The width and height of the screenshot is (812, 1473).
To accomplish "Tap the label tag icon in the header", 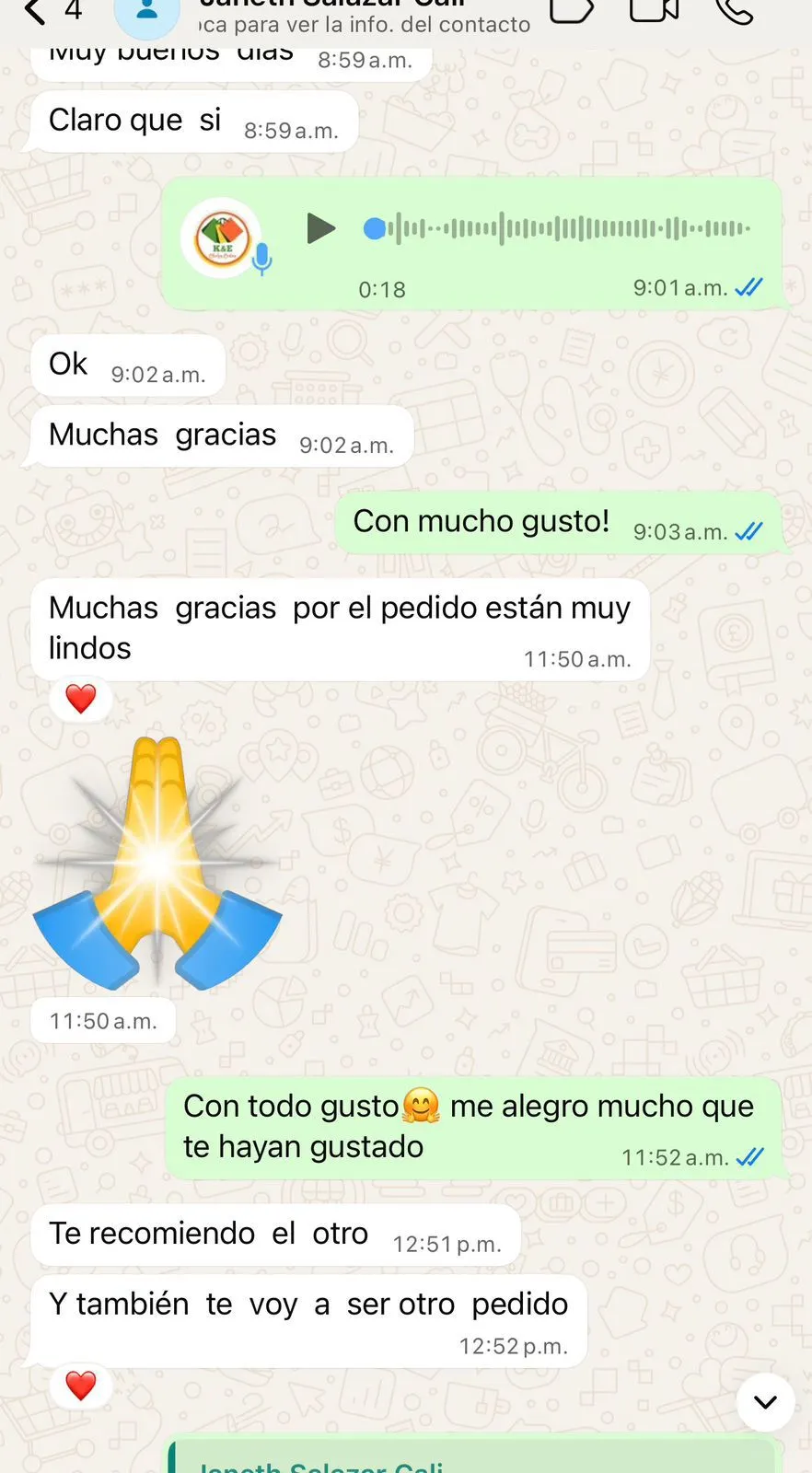I will click(572, 13).
